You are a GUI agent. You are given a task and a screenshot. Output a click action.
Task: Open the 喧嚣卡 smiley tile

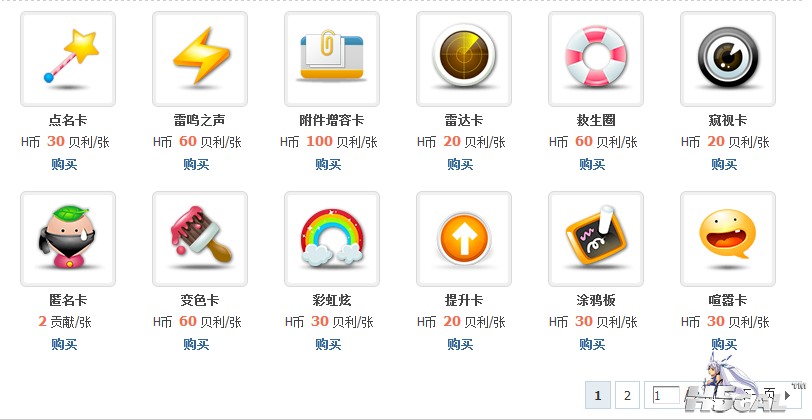(x=728, y=239)
